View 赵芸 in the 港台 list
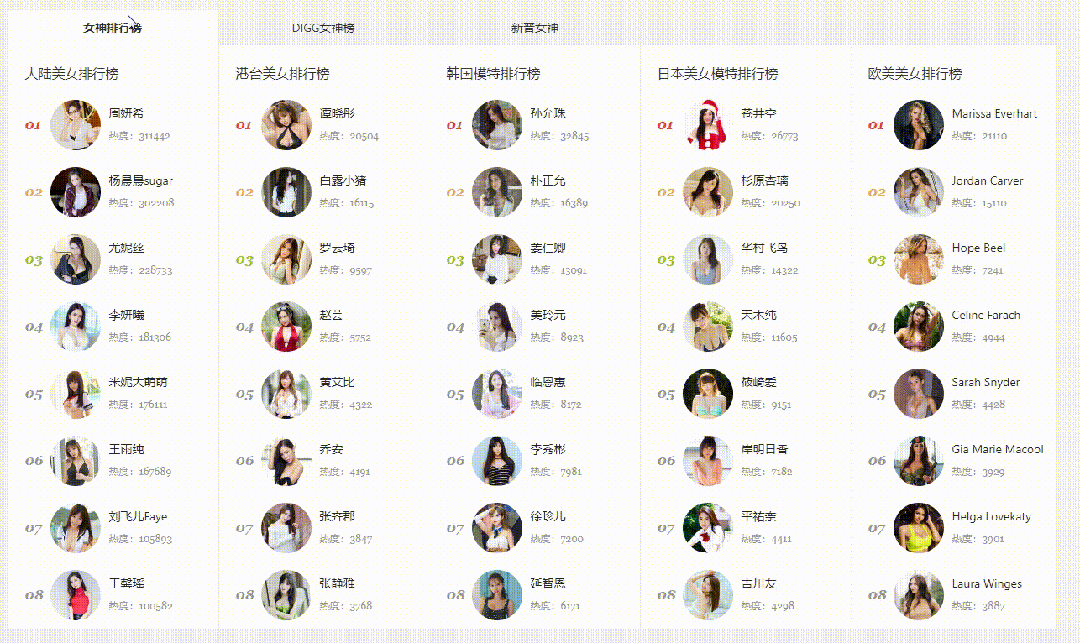The width and height of the screenshot is (1080, 643). coord(331,315)
